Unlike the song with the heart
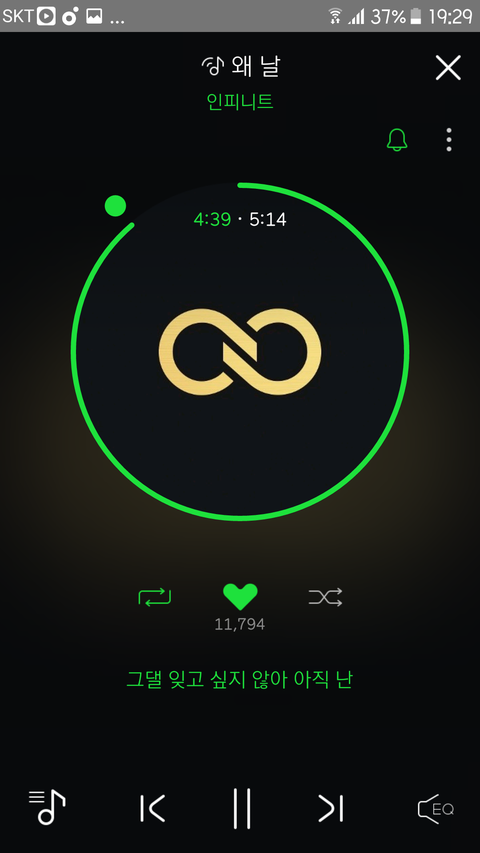Image resolution: width=480 pixels, height=853 pixels. click(x=240, y=596)
